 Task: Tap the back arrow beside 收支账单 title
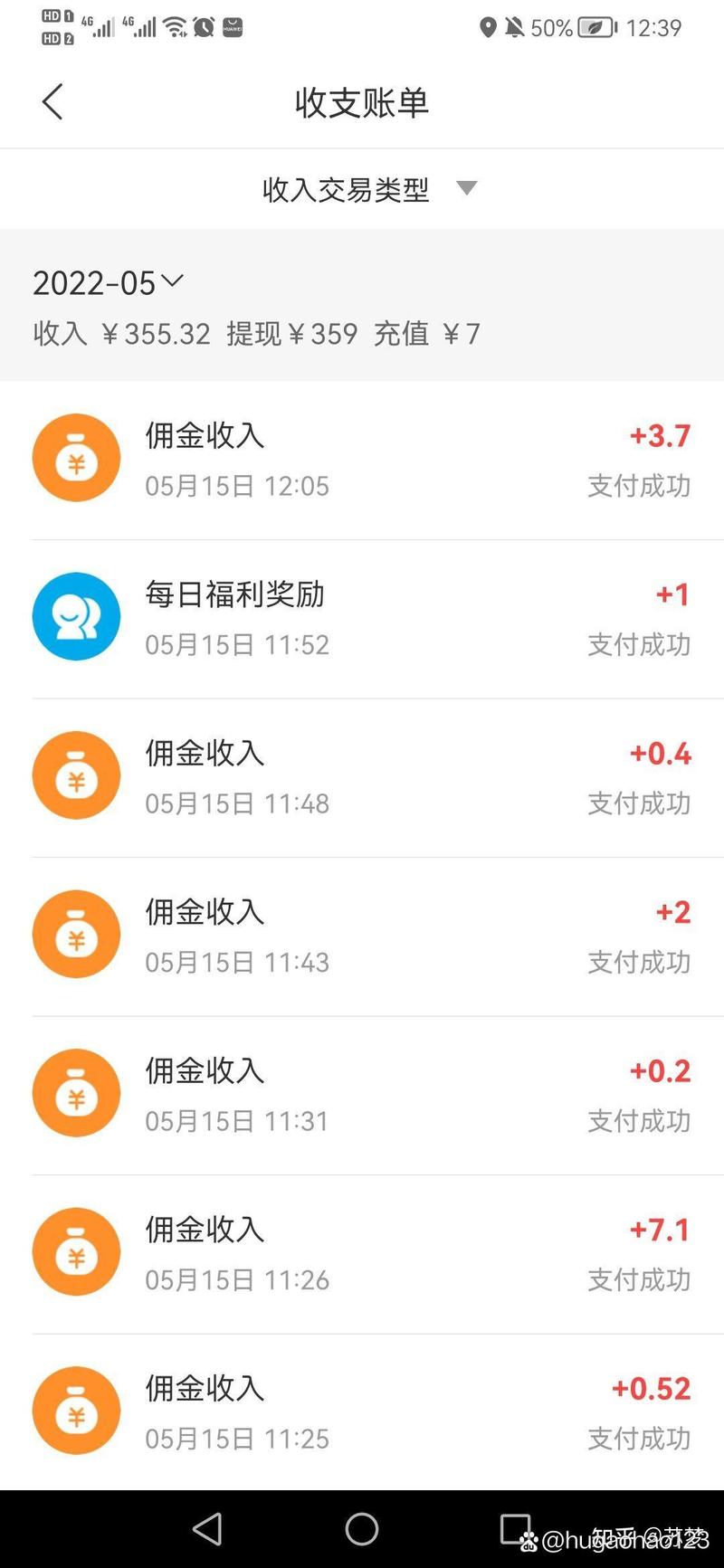click(x=52, y=100)
